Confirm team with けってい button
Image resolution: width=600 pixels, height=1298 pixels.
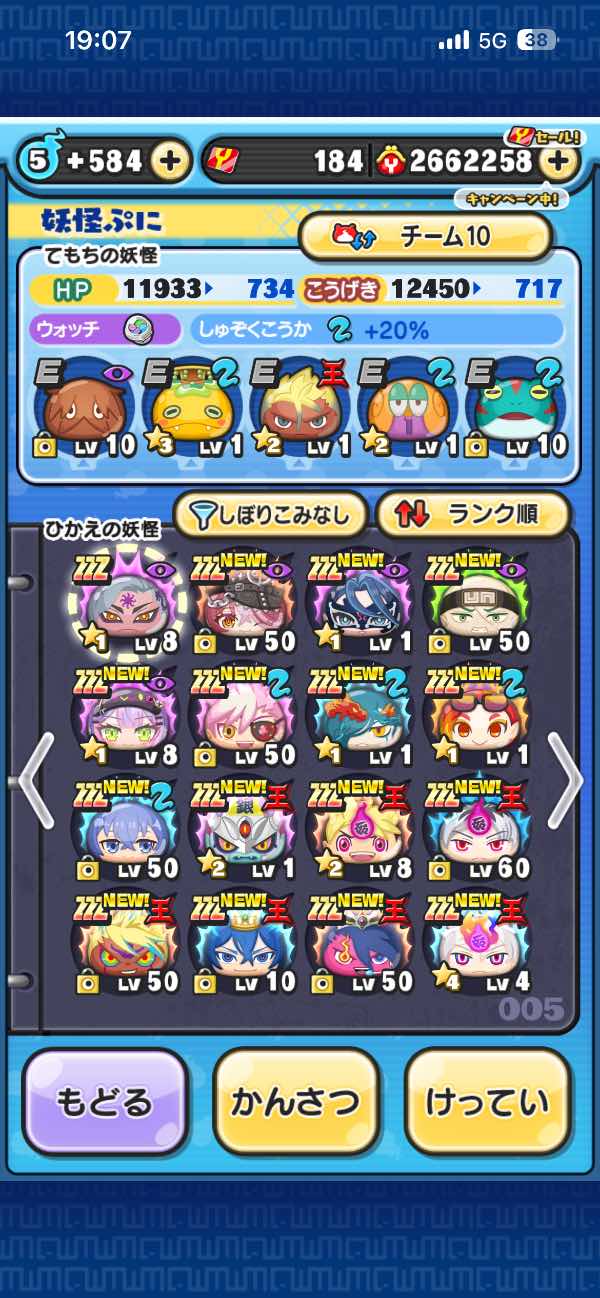point(487,1102)
